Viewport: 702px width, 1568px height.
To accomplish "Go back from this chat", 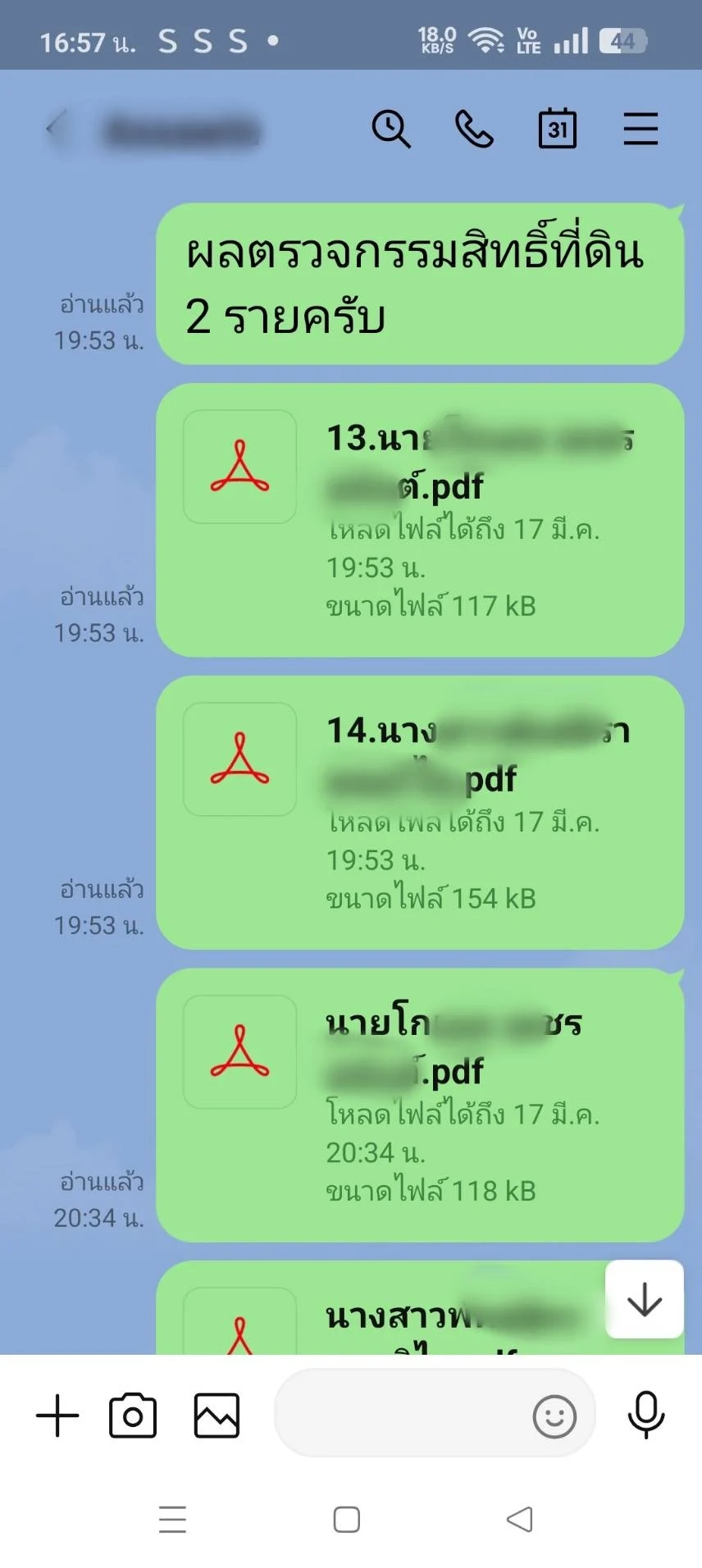I will click(x=56, y=129).
